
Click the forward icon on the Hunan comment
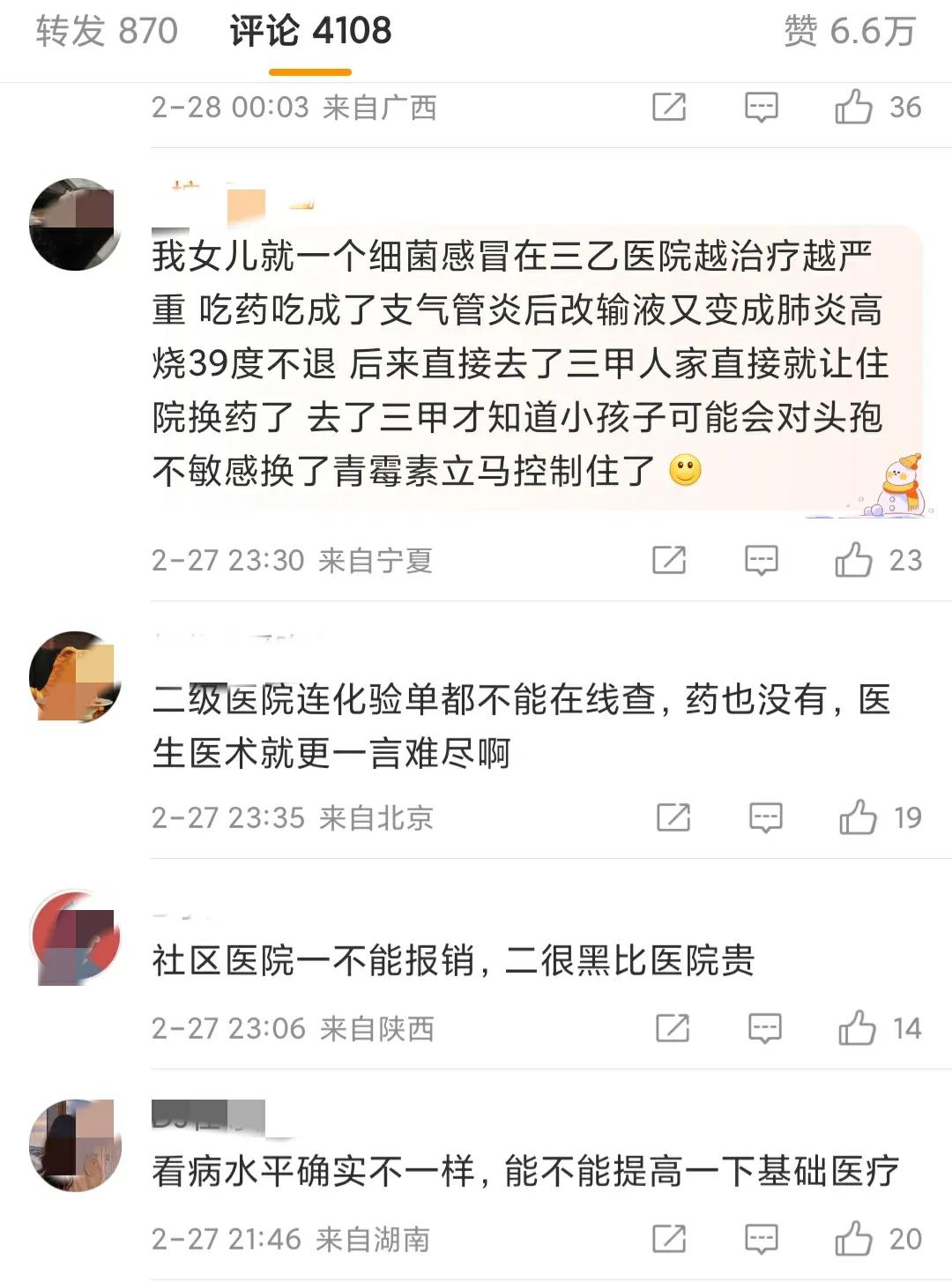pyautogui.click(x=672, y=1236)
